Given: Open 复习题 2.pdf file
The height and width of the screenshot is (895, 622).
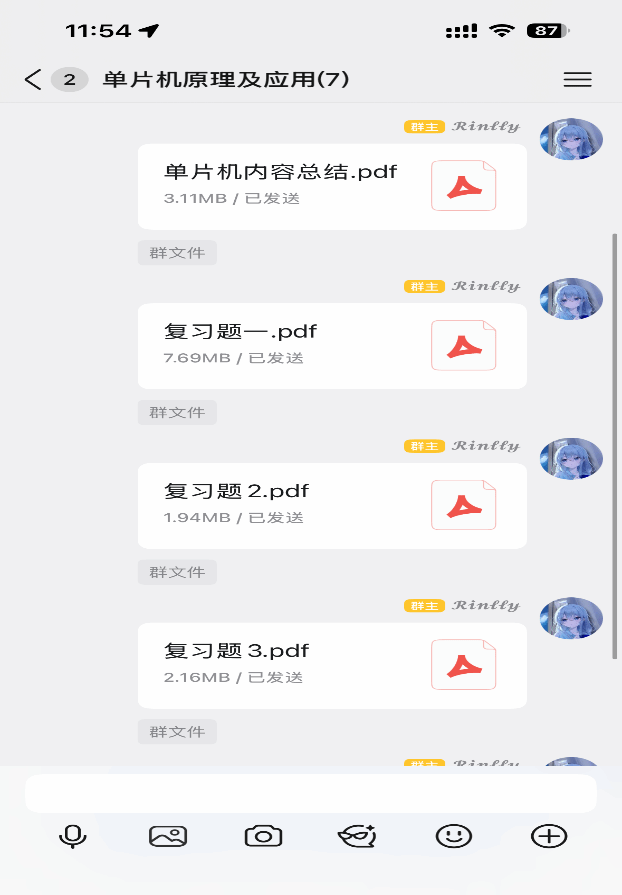Looking at the screenshot, I should (x=332, y=505).
